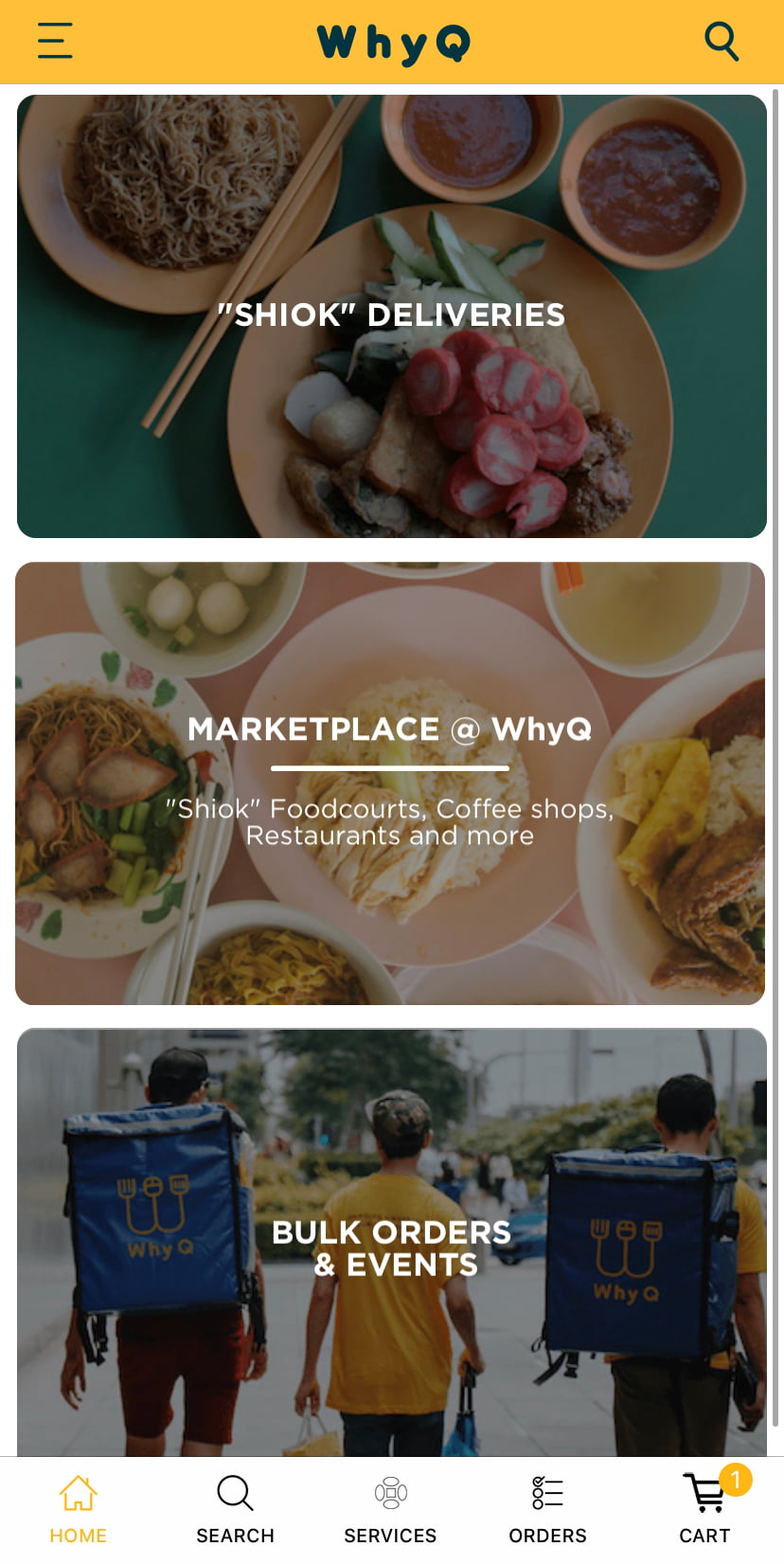Go to the Services tab
The height and width of the screenshot is (1564, 784).
390,1509
